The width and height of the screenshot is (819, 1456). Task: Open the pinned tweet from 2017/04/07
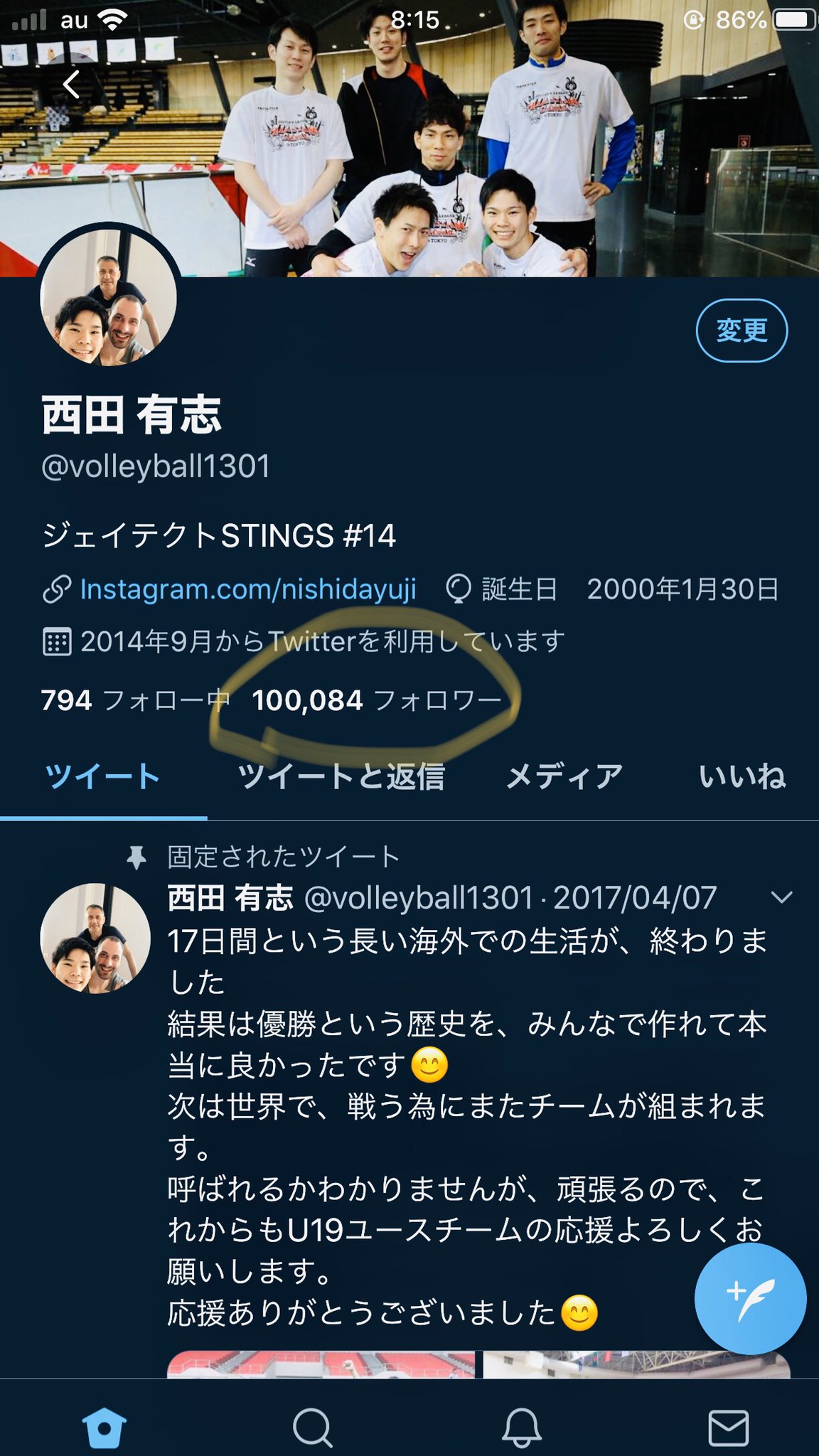[466, 1106]
